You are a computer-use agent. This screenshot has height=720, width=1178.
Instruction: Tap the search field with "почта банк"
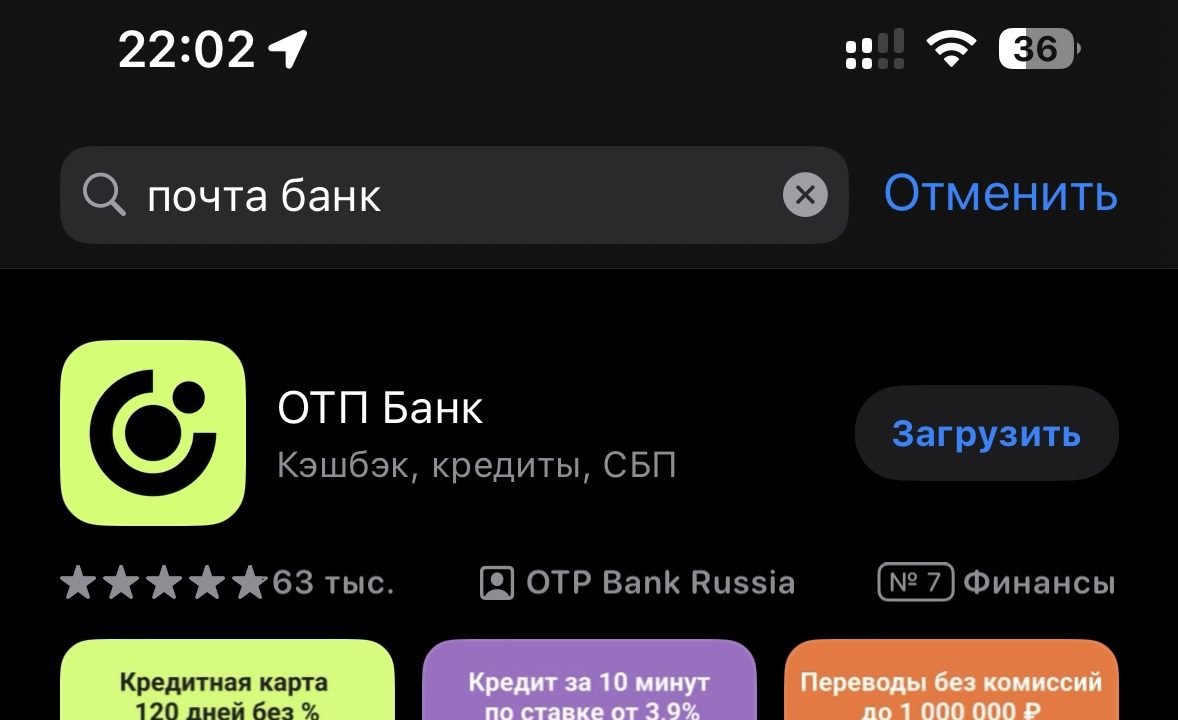[440, 196]
